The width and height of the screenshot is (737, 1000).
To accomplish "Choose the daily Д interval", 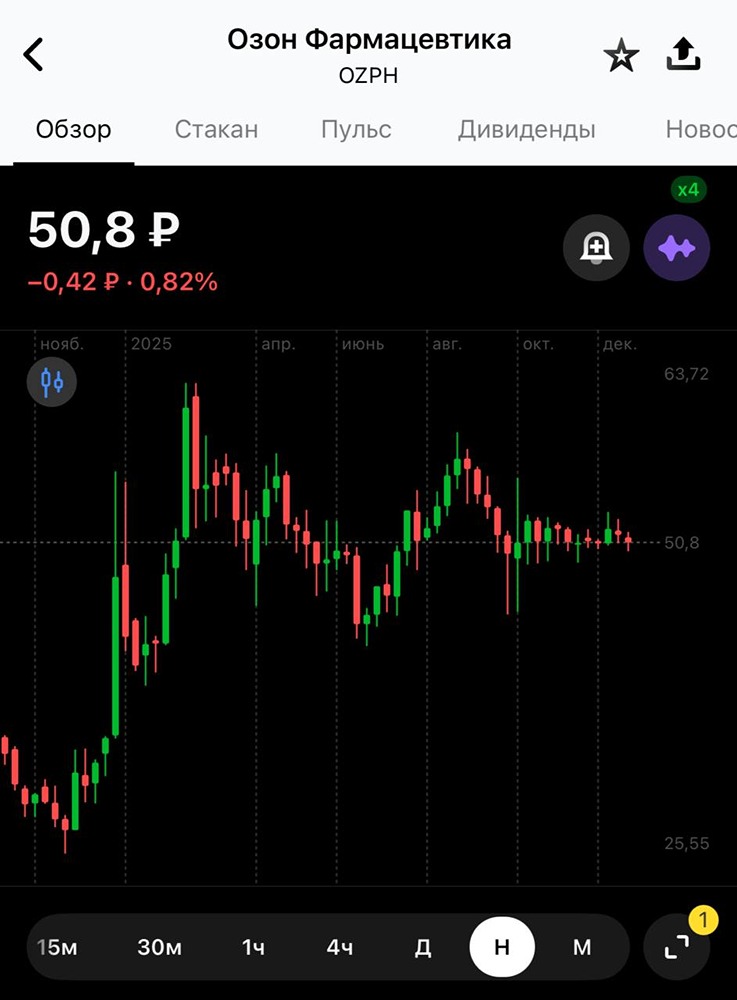I will (423, 947).
